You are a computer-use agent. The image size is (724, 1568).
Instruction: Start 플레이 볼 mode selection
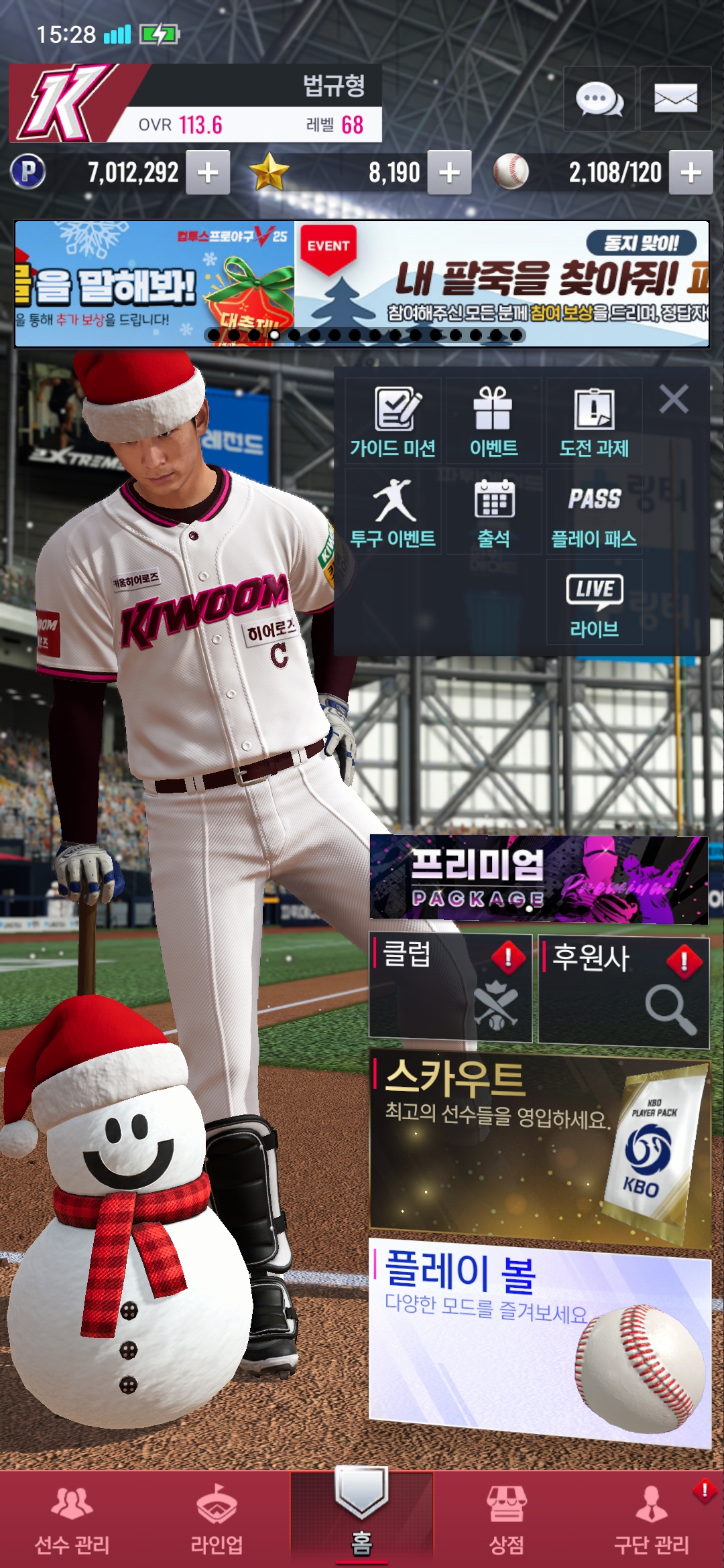coord(540,1339)
